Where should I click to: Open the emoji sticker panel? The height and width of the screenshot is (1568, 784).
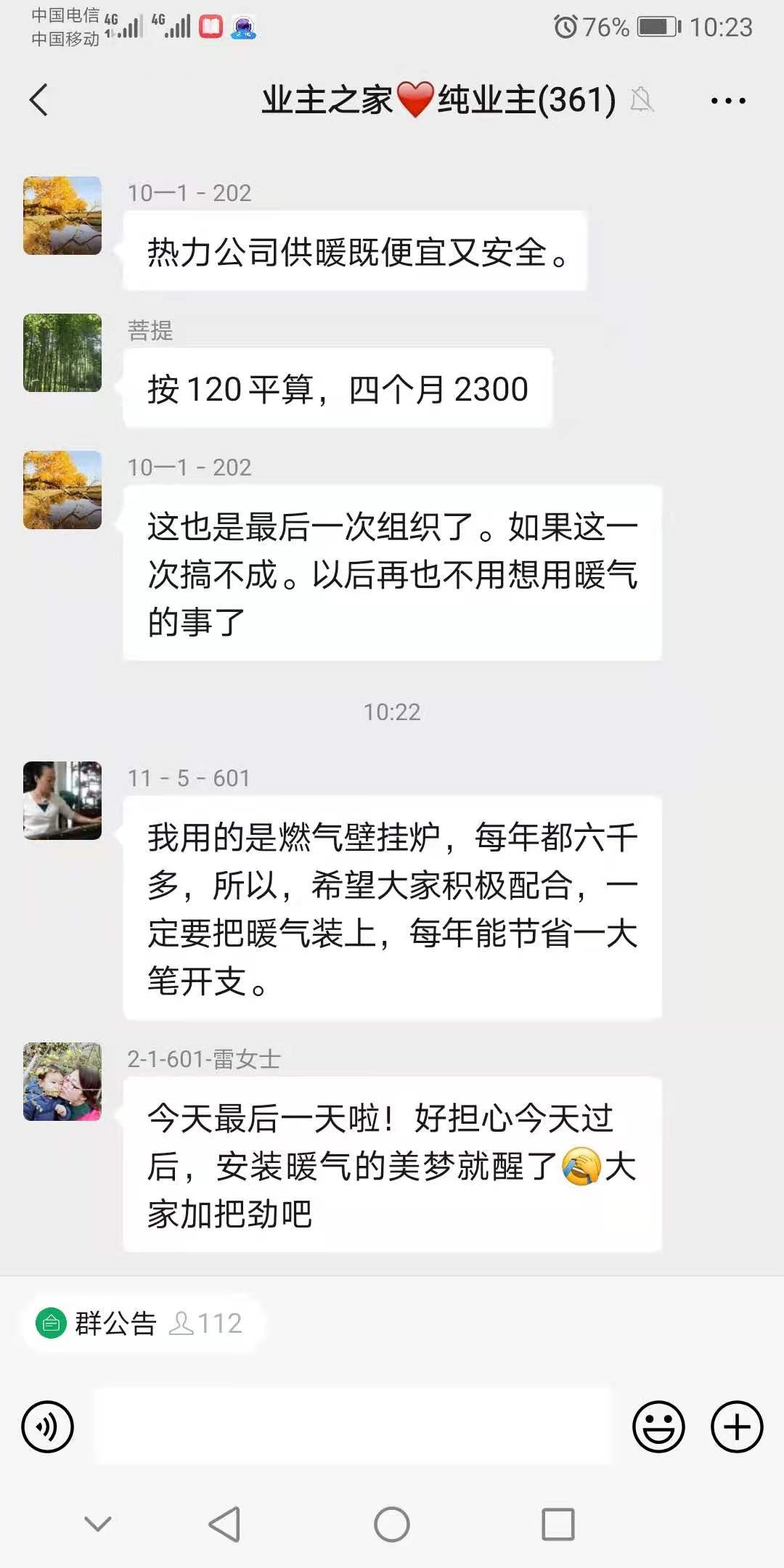(x=658, y=1426)
